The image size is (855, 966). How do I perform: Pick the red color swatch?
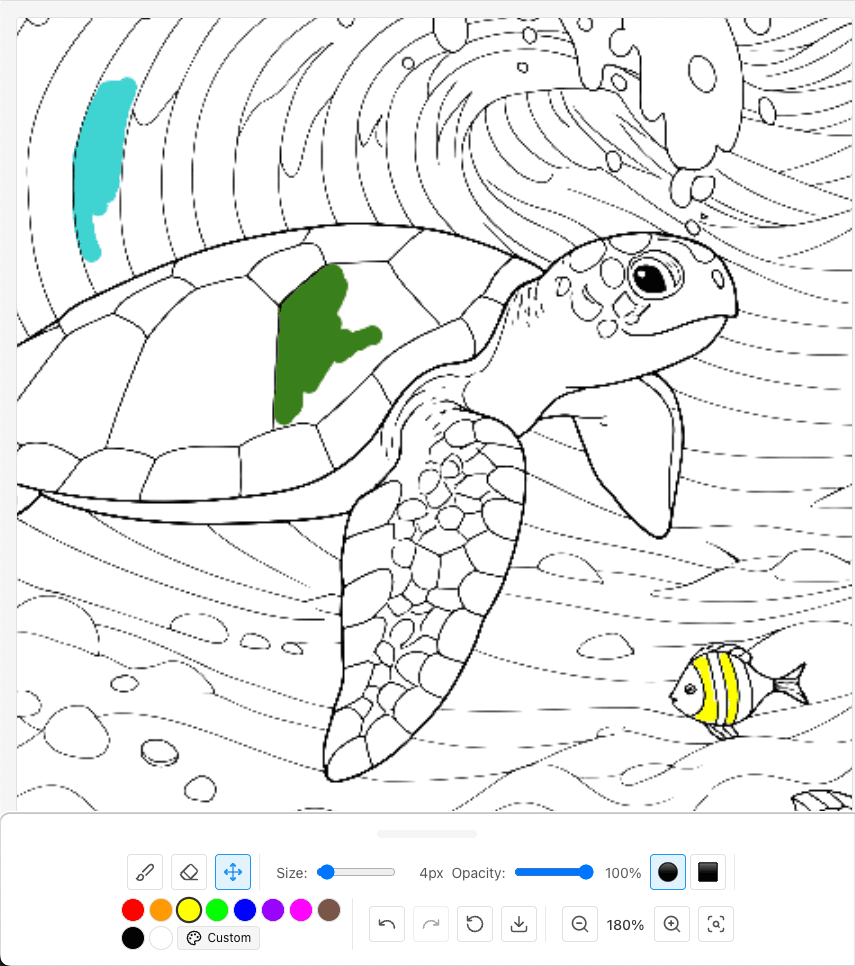(x=133, y=910)
